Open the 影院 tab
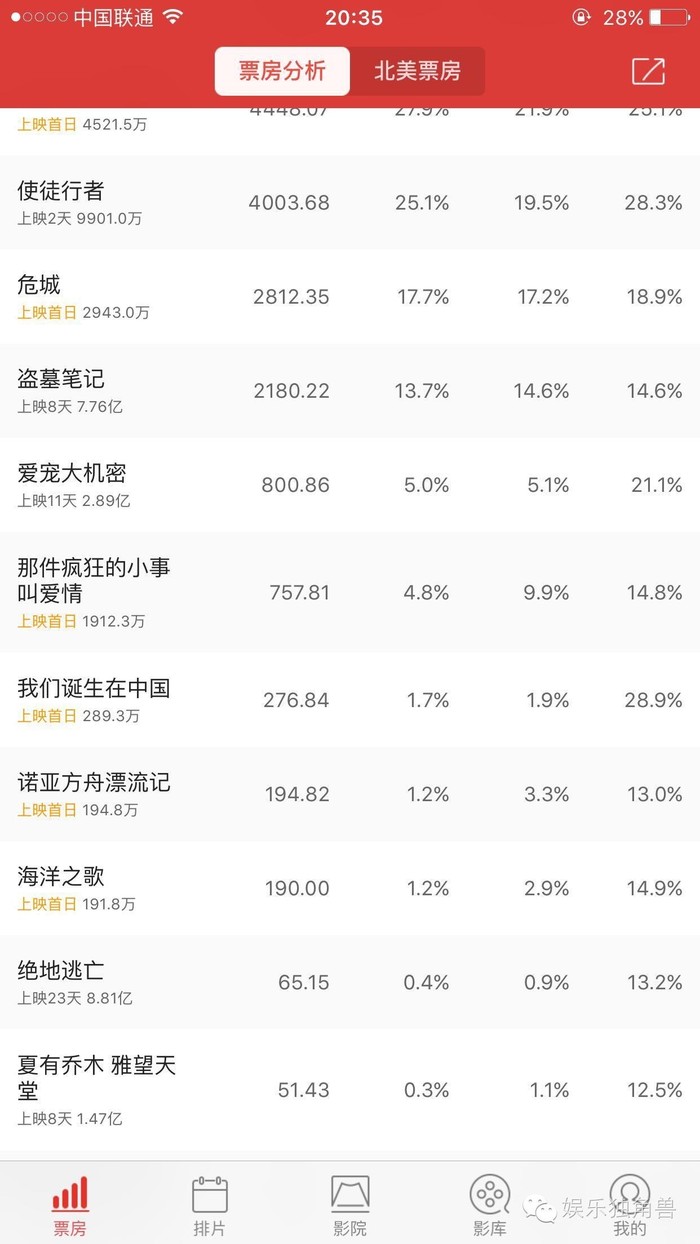700x1244 pixels. click(x=350, y=1205)
